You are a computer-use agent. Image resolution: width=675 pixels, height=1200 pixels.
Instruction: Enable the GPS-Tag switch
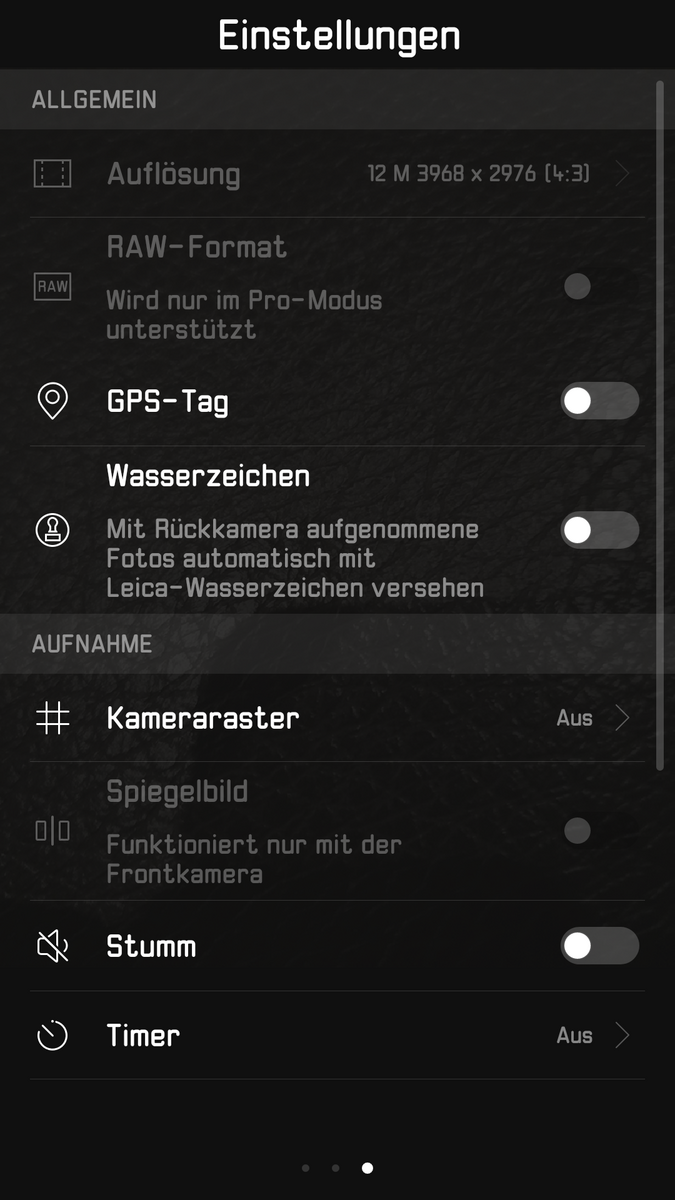[x=598, y=401]
